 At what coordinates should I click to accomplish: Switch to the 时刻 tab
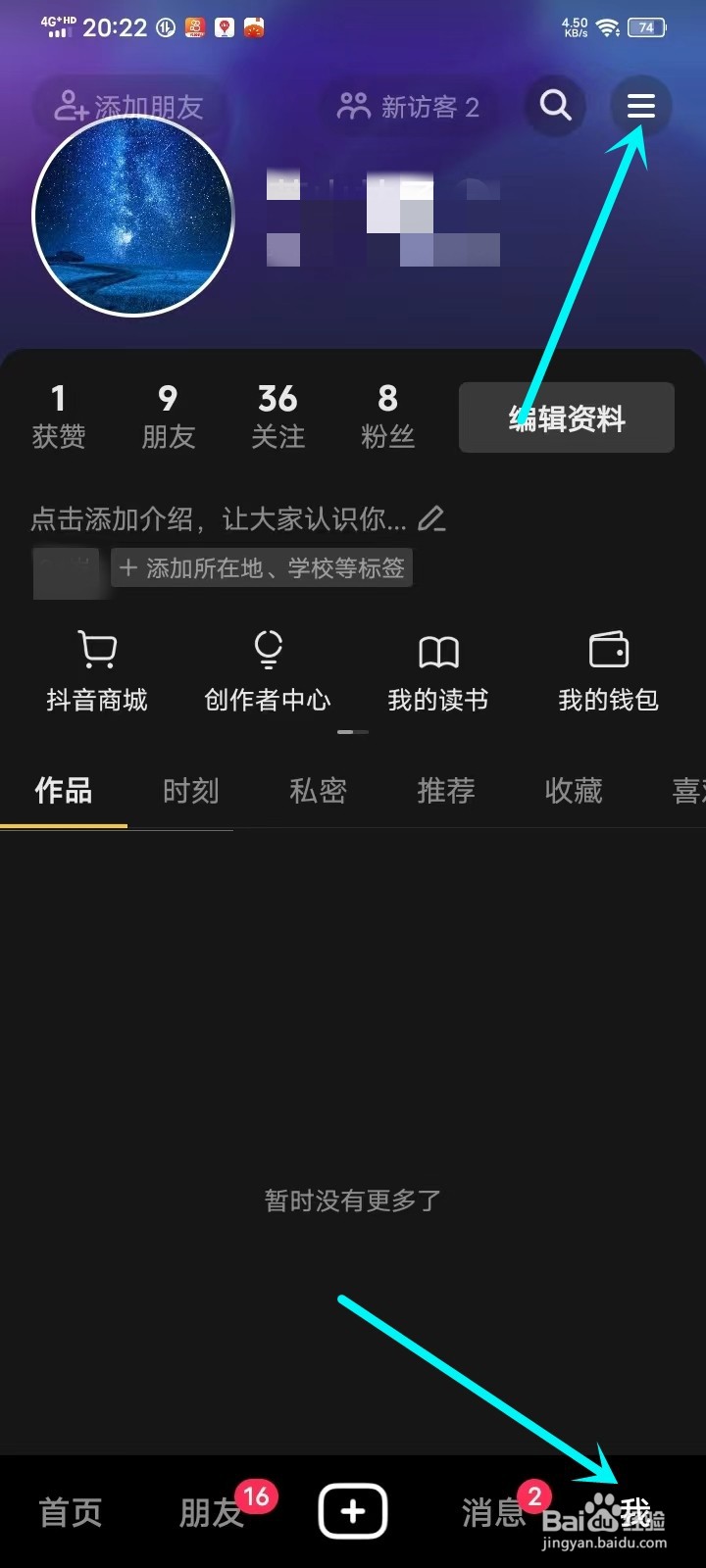[190, 791]
